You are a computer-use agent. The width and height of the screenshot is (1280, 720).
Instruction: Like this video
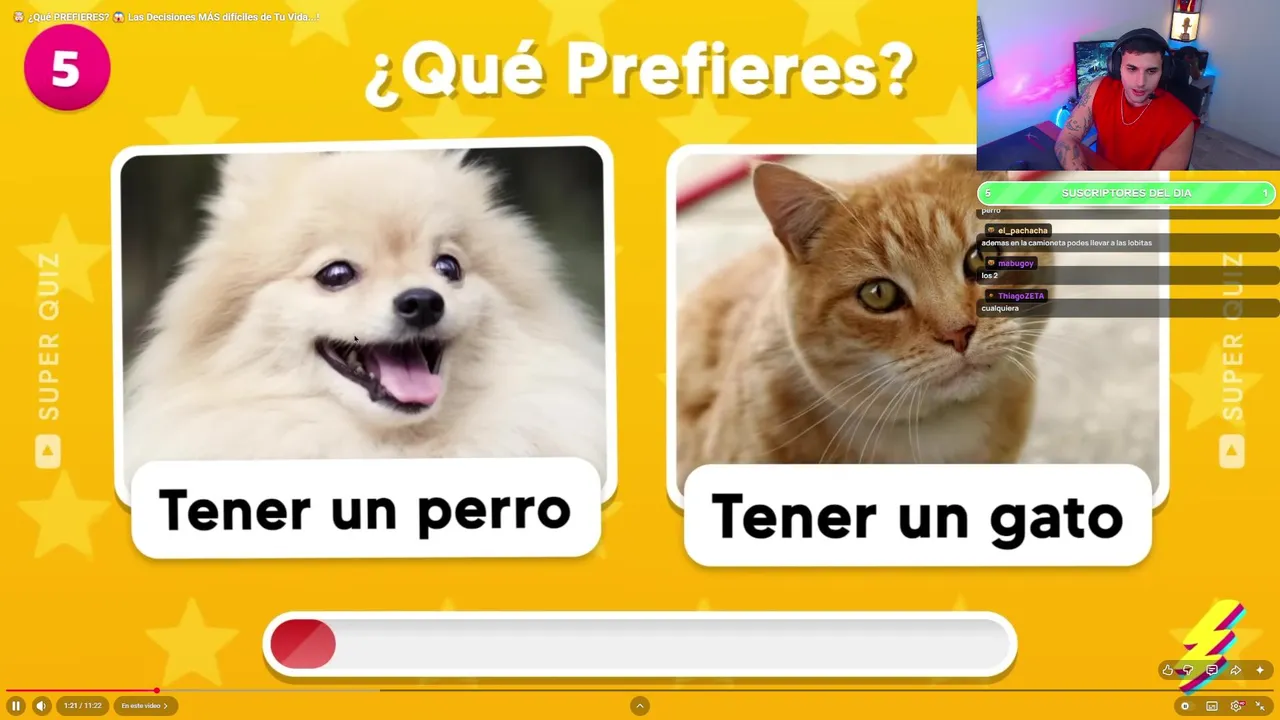[x=1167, y=670]
